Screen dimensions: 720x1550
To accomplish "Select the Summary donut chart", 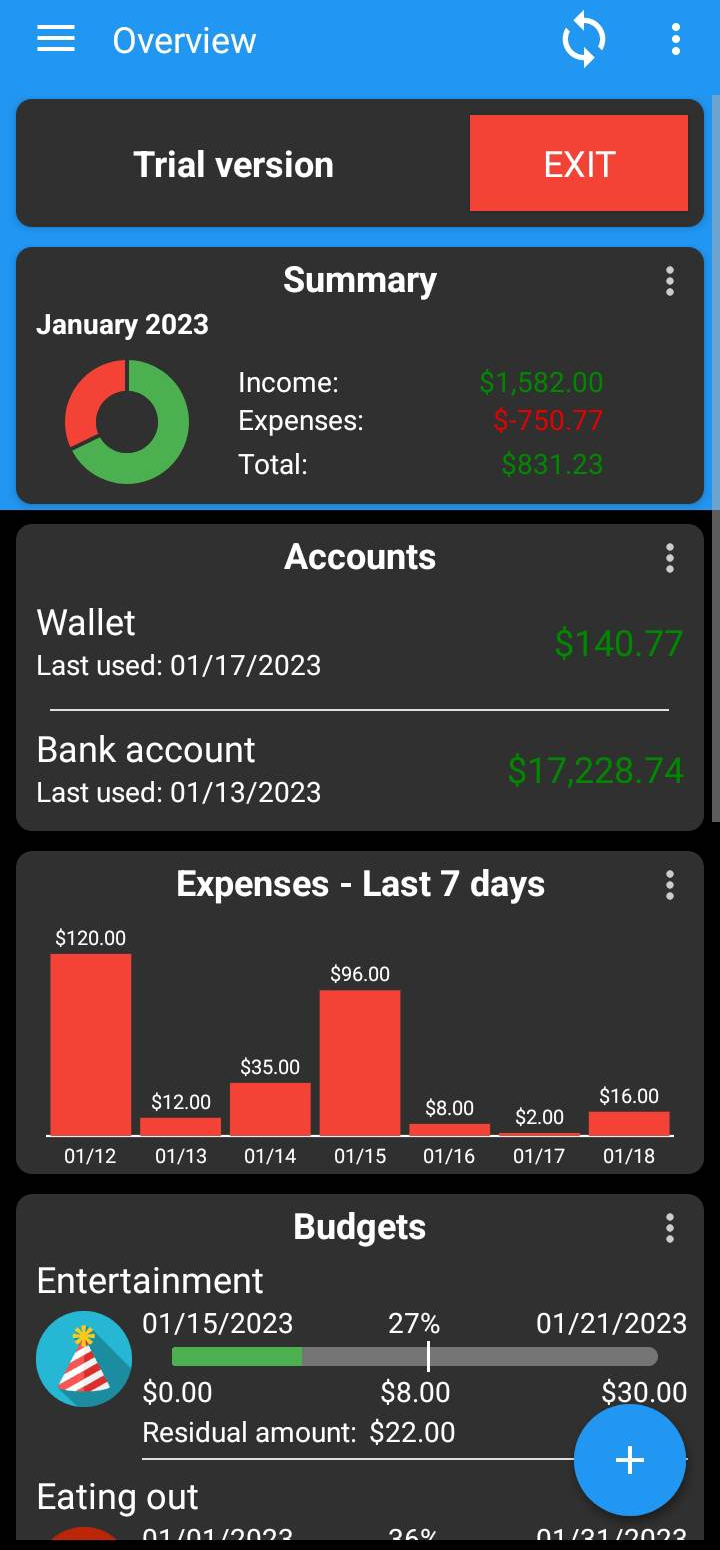I will point(127,421).
